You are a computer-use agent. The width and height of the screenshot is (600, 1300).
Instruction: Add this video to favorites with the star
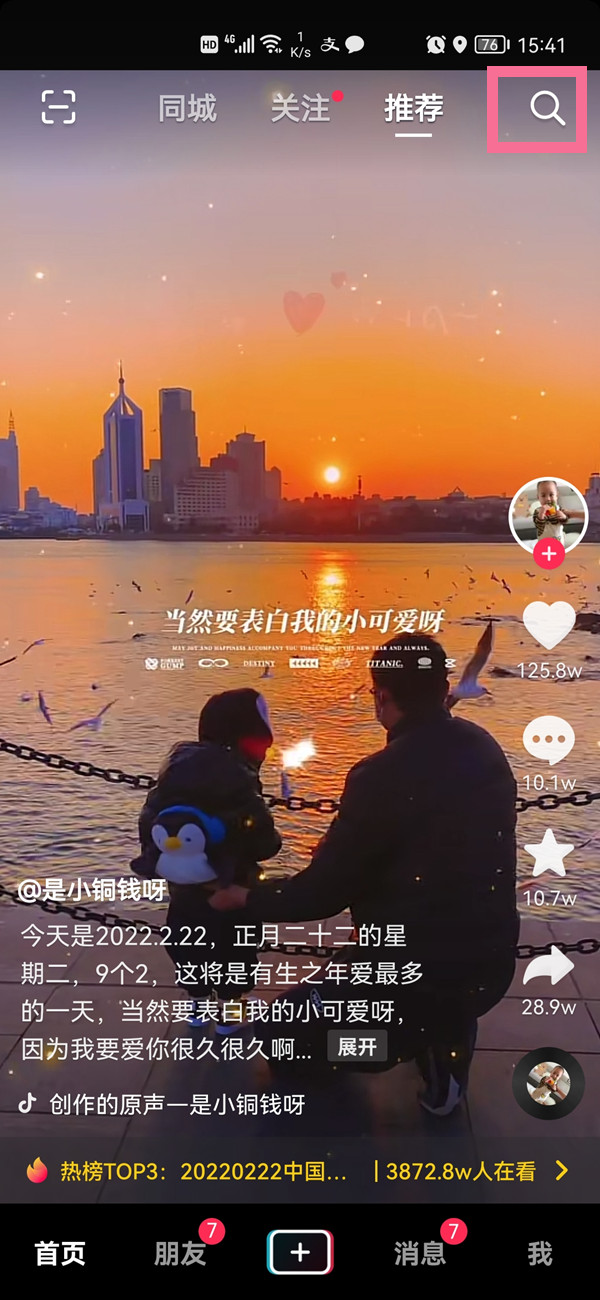pyautogui.click(x=549, y=855)
